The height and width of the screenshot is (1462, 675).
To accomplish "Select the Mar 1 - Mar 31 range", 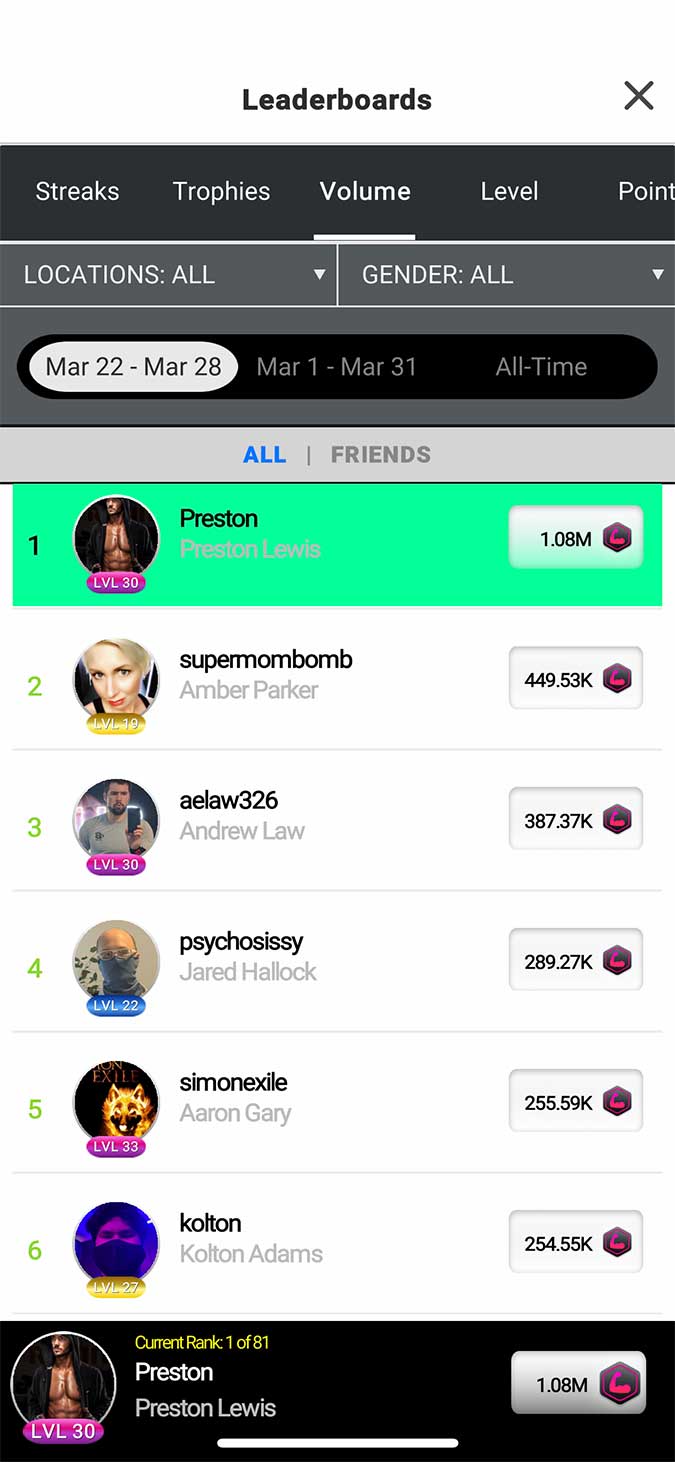I will pyautogui.click(x=336, y=366).
